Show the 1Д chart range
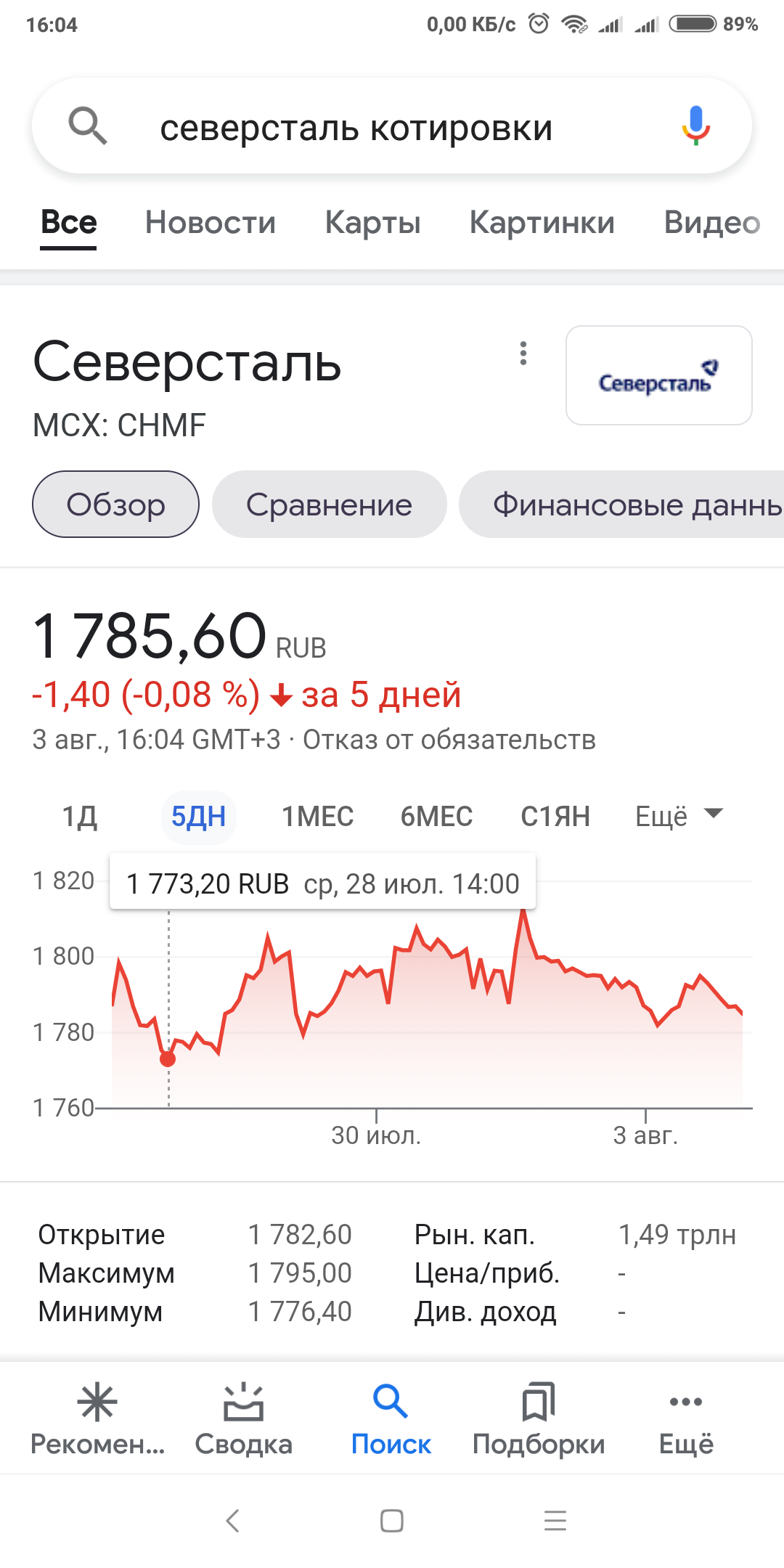The image size is (784, 1568). (80, 817)
